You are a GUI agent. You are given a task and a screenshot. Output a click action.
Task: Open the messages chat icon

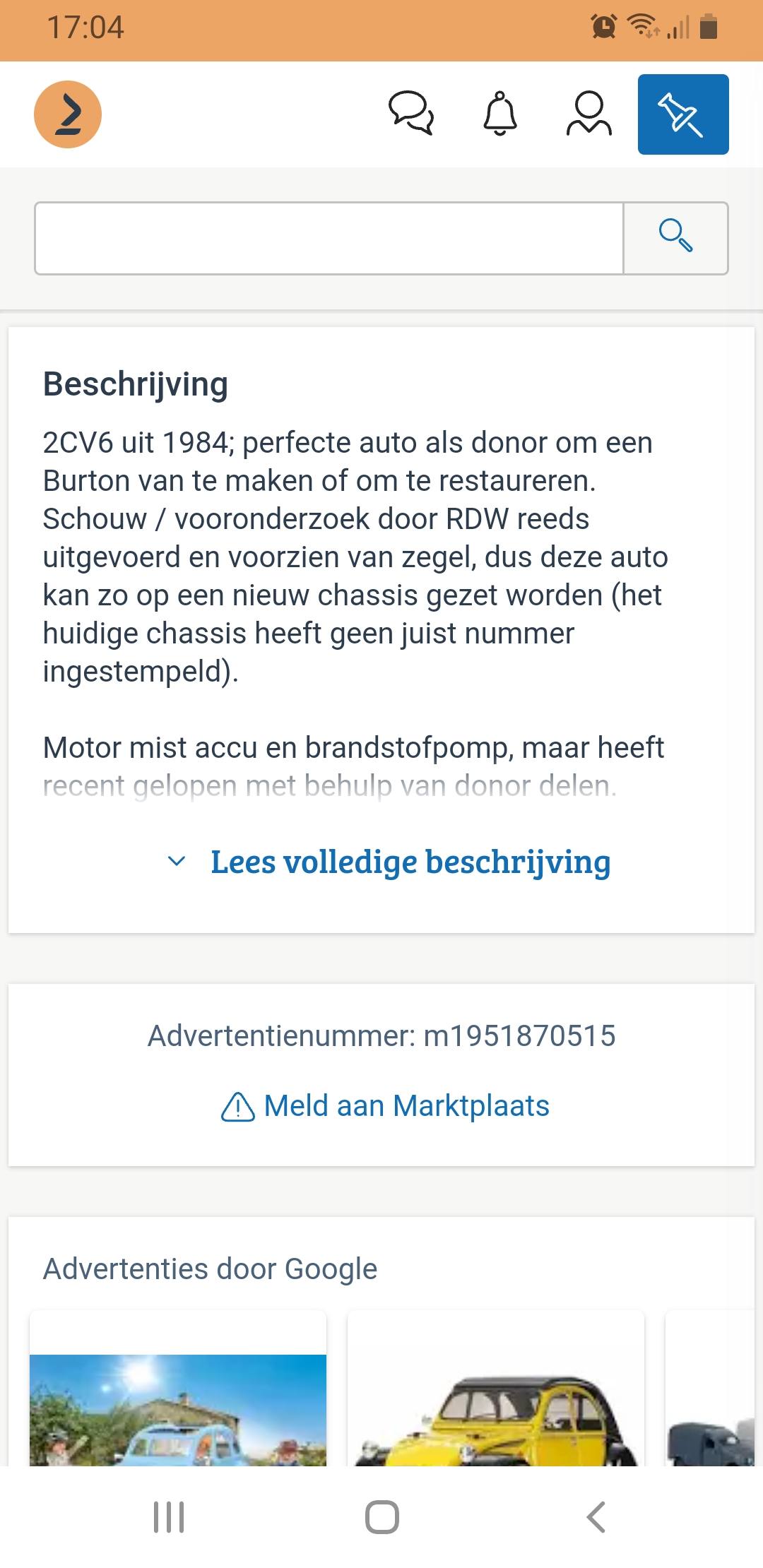point(411,113)
